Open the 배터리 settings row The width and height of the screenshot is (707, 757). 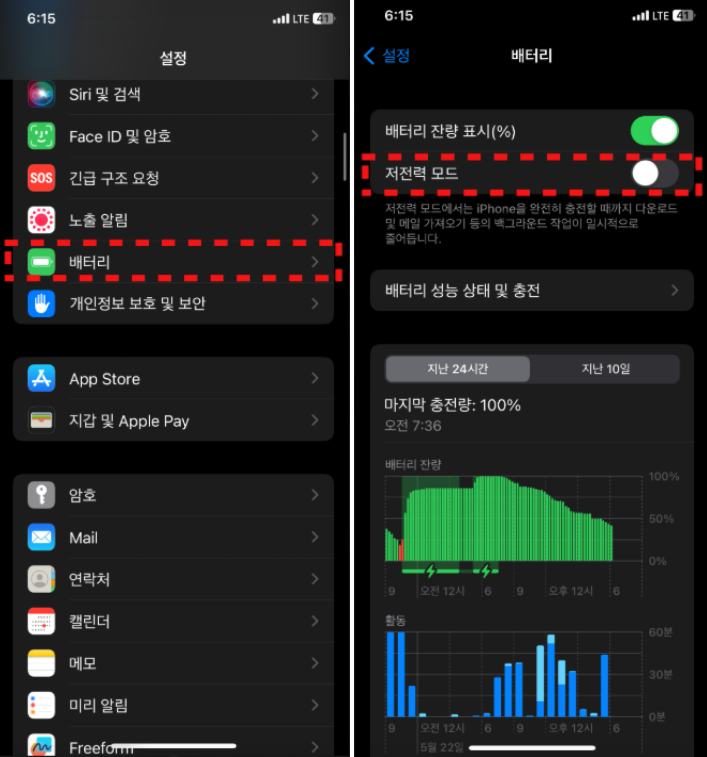pyautogui.click(x=170, y=262)
